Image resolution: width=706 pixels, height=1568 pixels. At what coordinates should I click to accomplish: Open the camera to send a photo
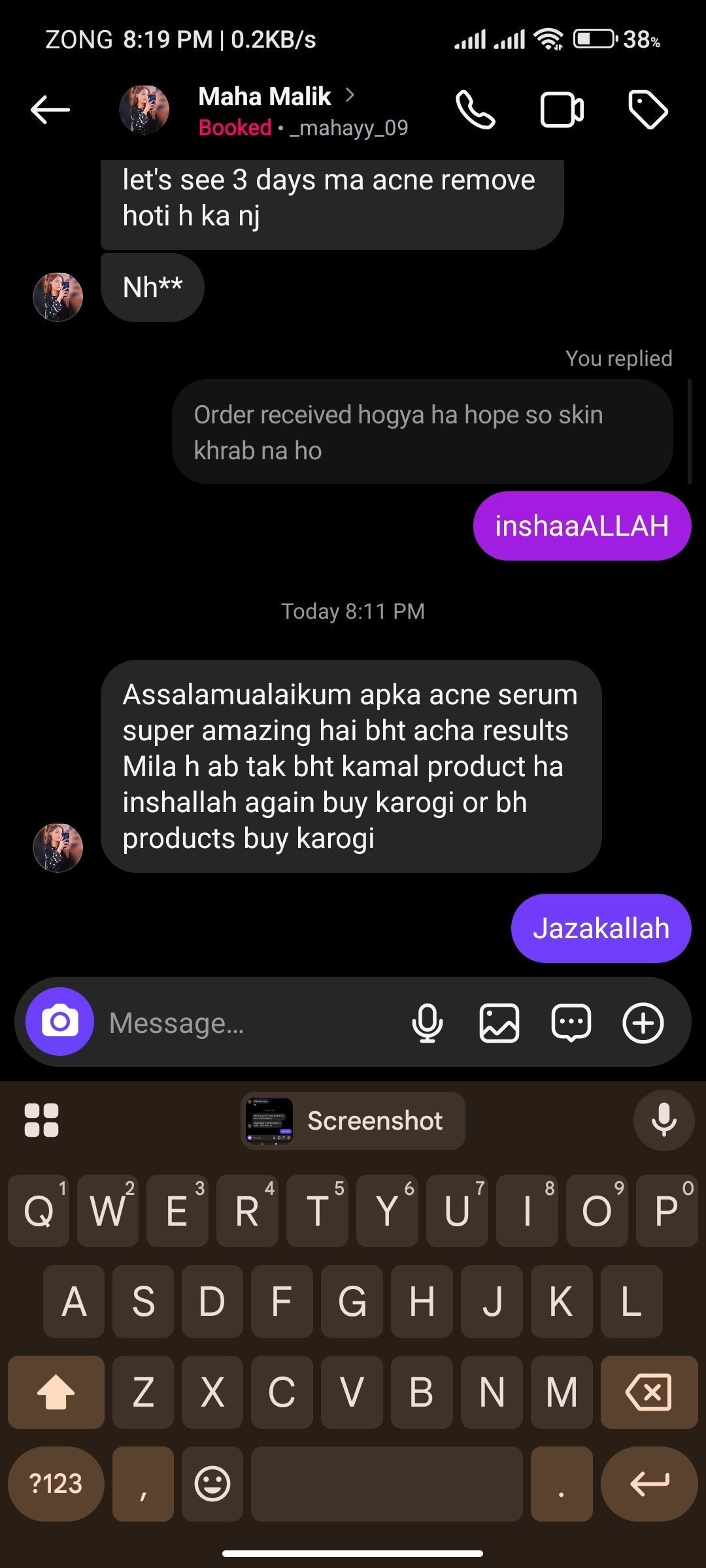point(58,1022)
